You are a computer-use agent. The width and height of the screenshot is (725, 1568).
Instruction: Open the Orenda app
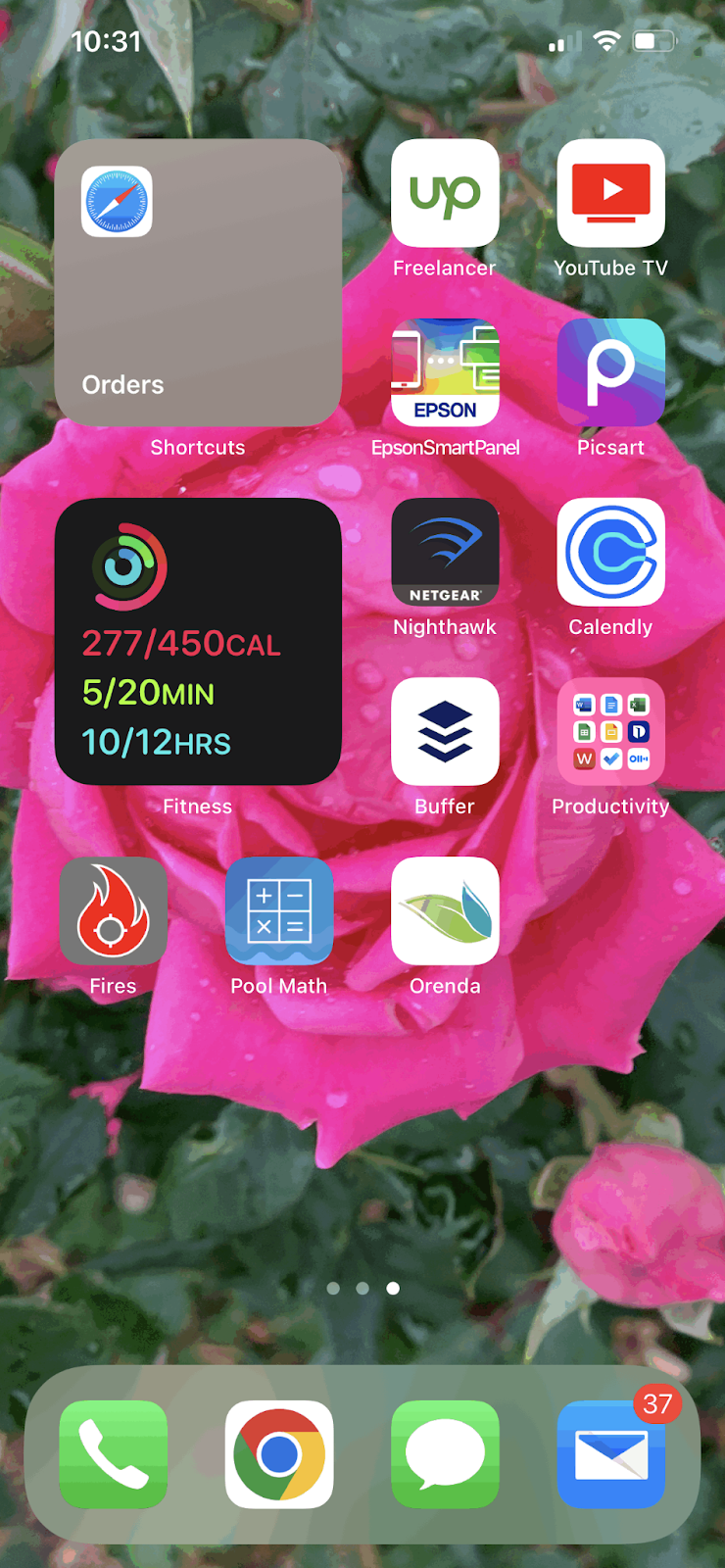pyautogui.click(x=445, y=910)
